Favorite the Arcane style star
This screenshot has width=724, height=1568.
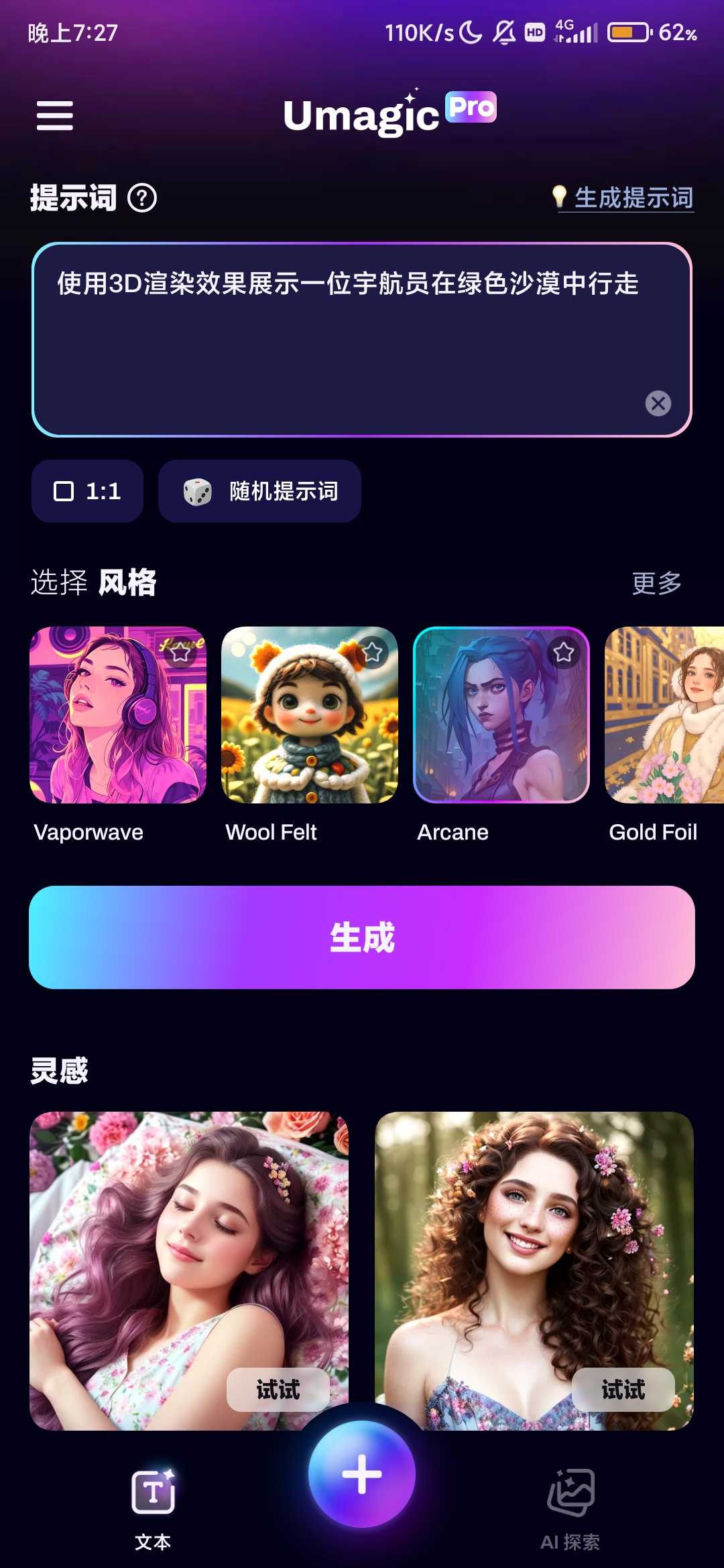(x=564, y=652)
